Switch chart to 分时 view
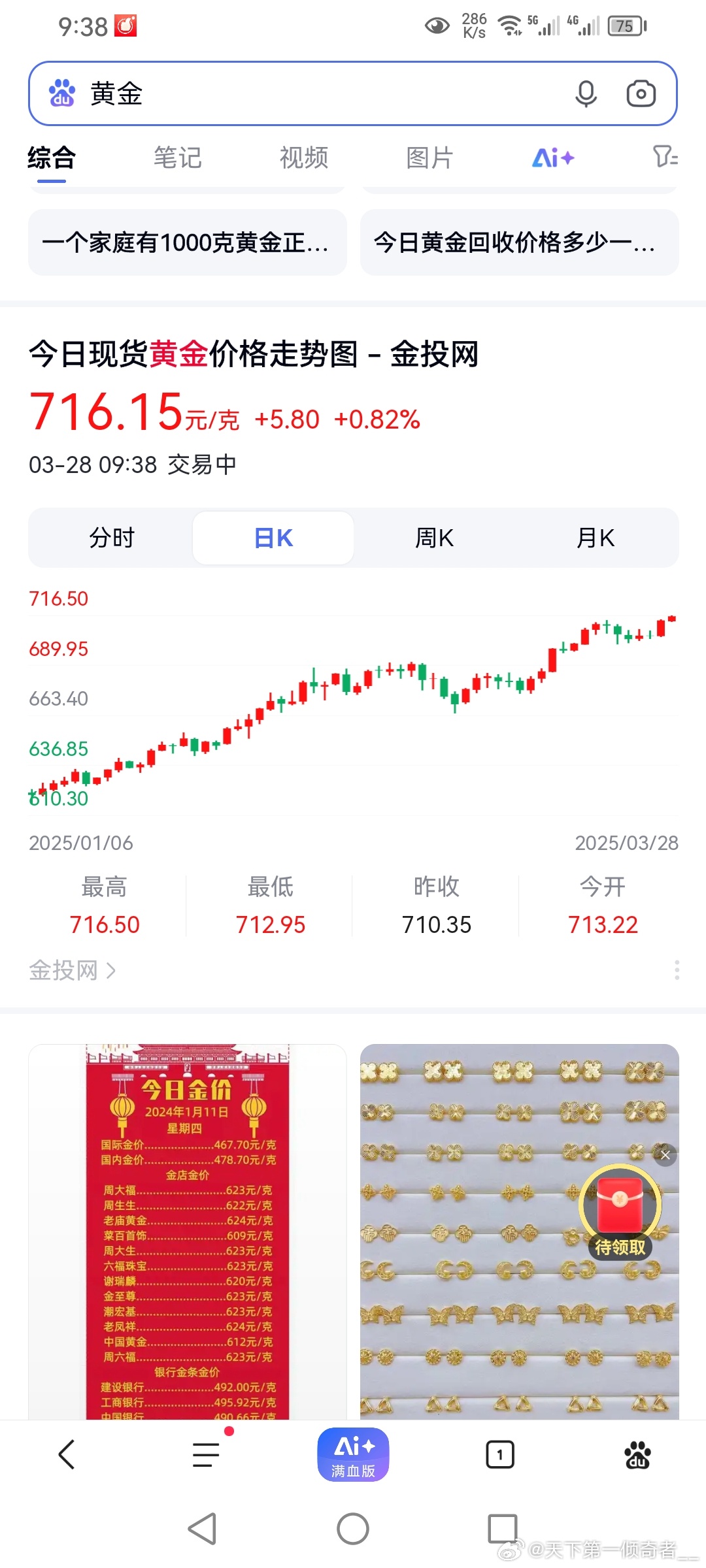The width and height of the screenshot is (706, 1568). coord(111,537)
